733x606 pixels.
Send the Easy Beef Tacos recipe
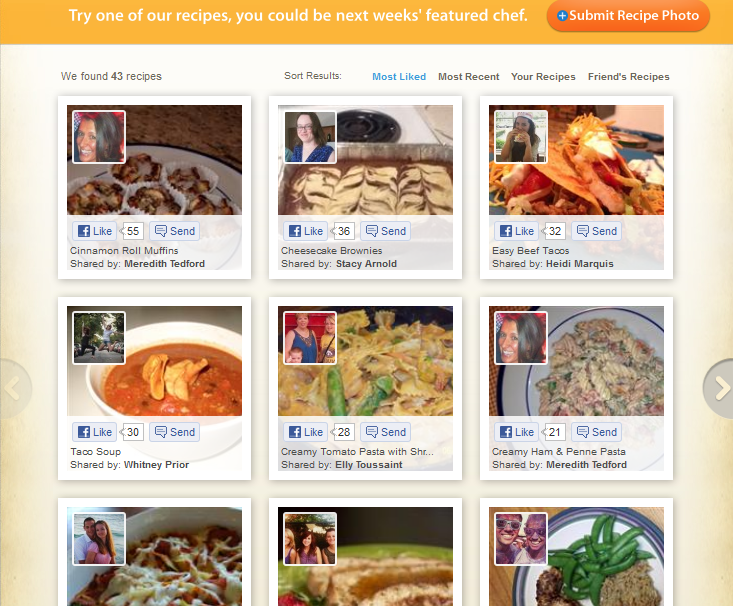(596, 231)
